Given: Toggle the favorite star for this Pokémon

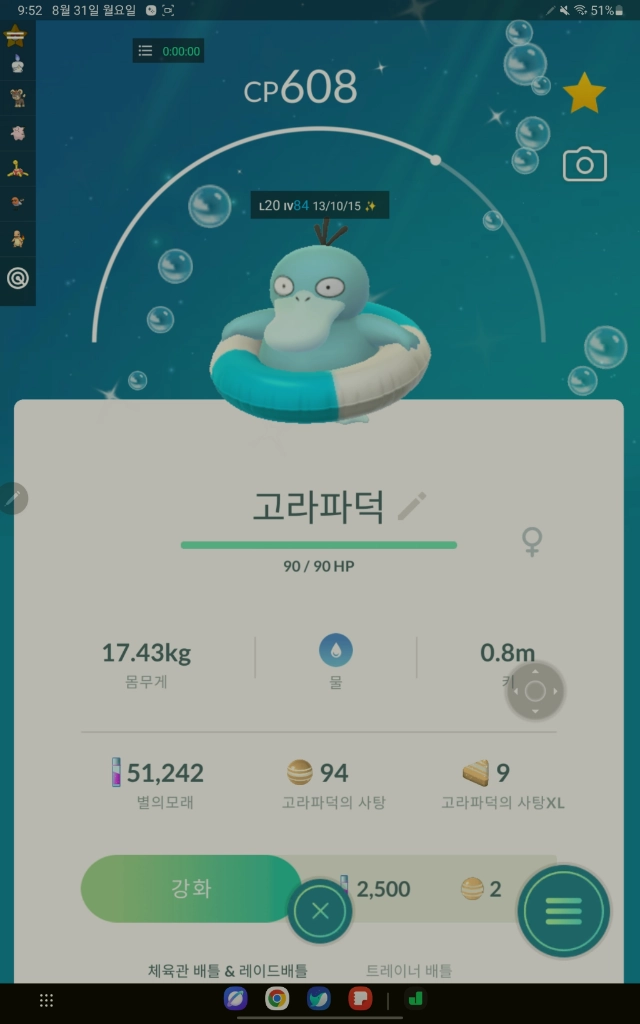Looking at the screenshot, I should [584, 93].
